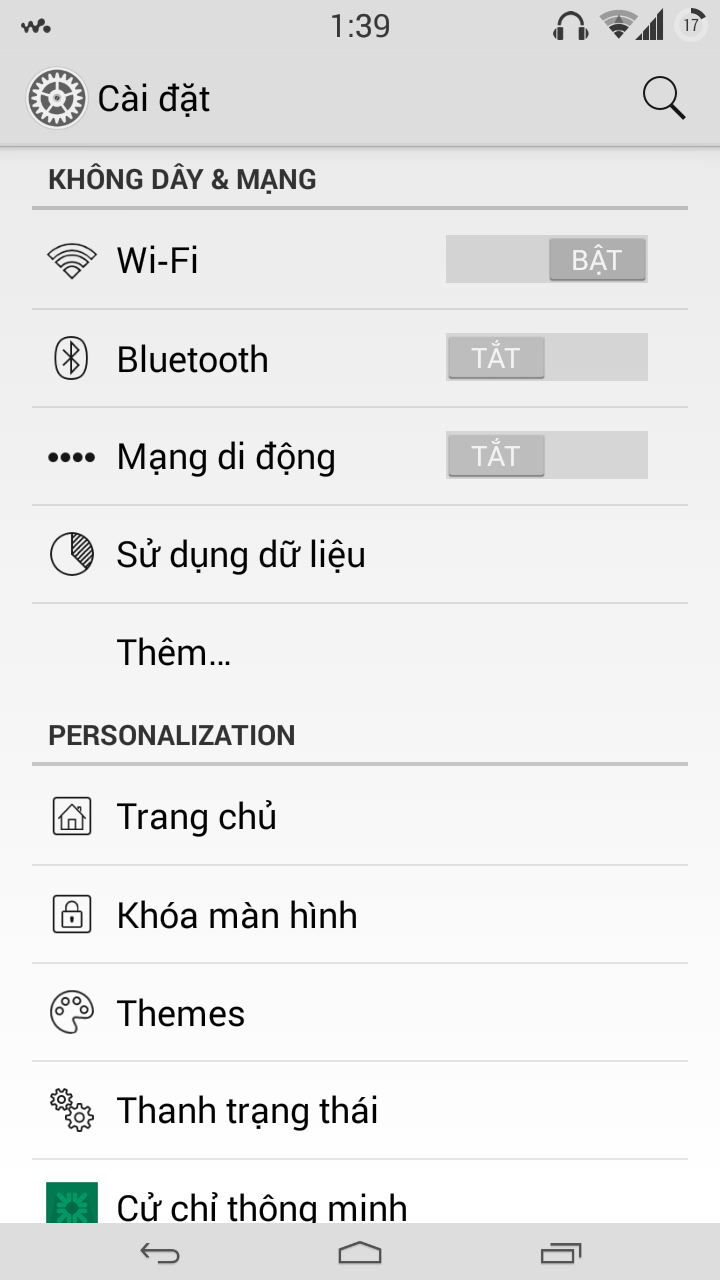This screenshot has height=1280, width=720.
Task: Tap the navigation bar back button
Action: tap(160, 1252)
